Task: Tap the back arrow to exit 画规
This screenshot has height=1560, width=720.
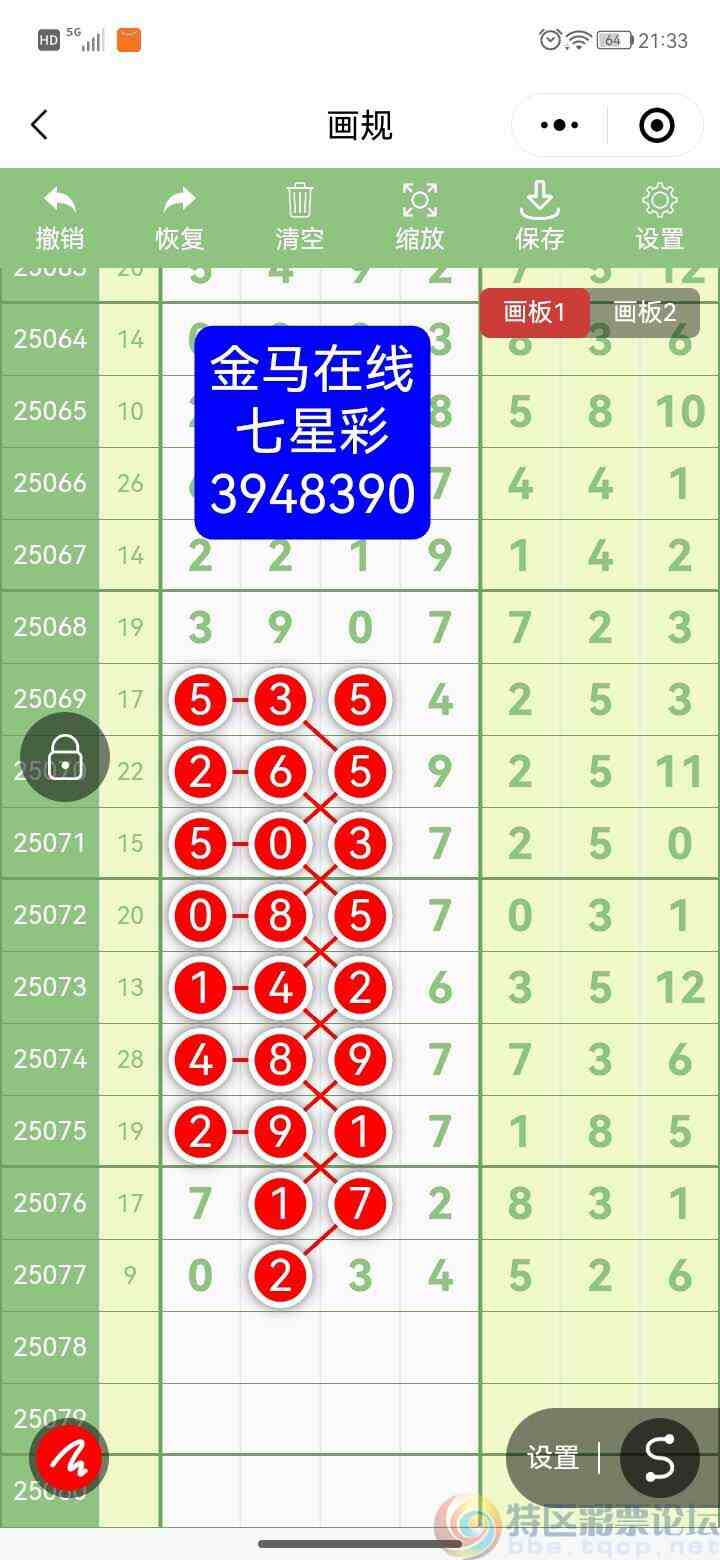Action: [x=40, y=125]
